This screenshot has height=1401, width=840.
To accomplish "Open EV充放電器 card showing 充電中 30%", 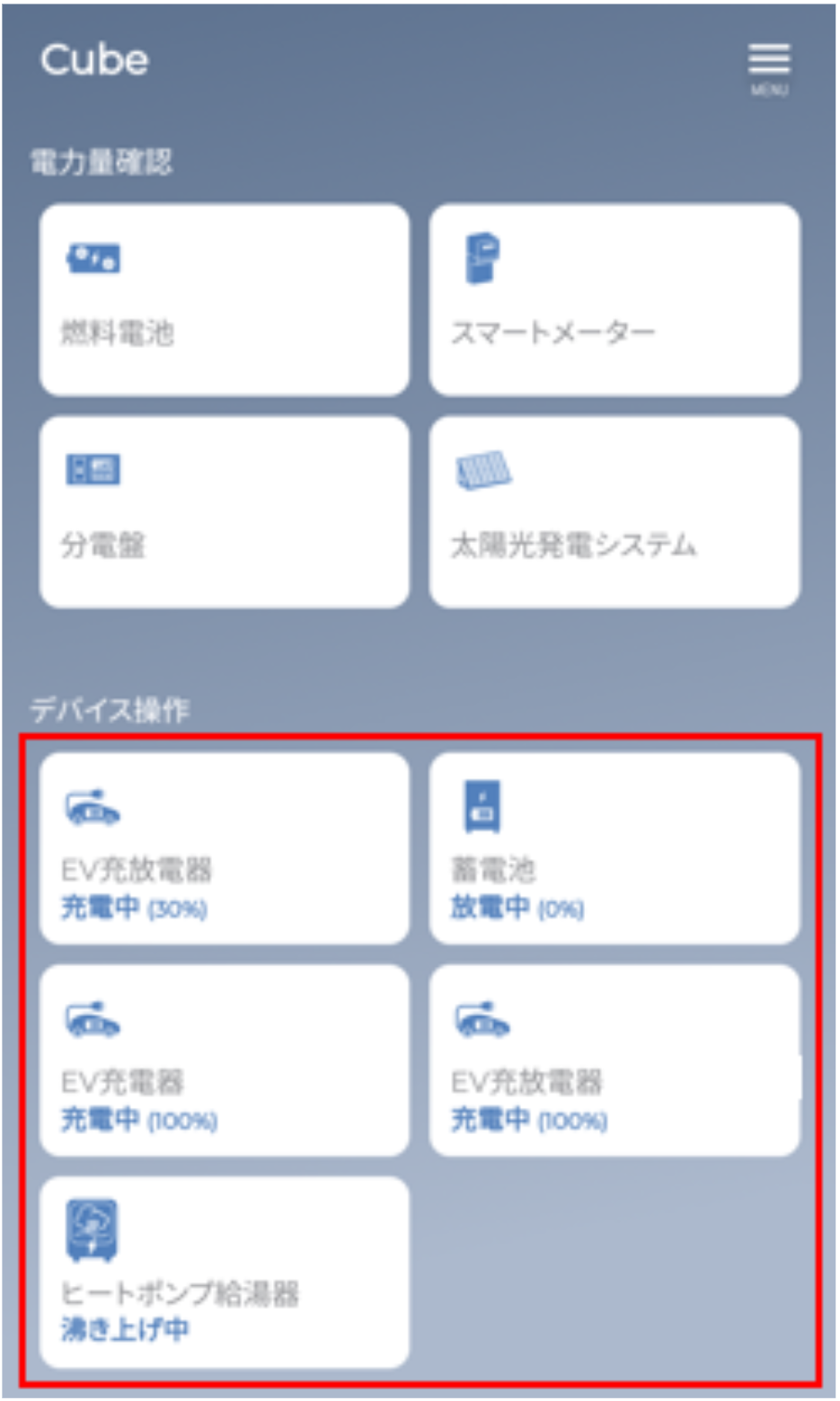I will (224, 848).
